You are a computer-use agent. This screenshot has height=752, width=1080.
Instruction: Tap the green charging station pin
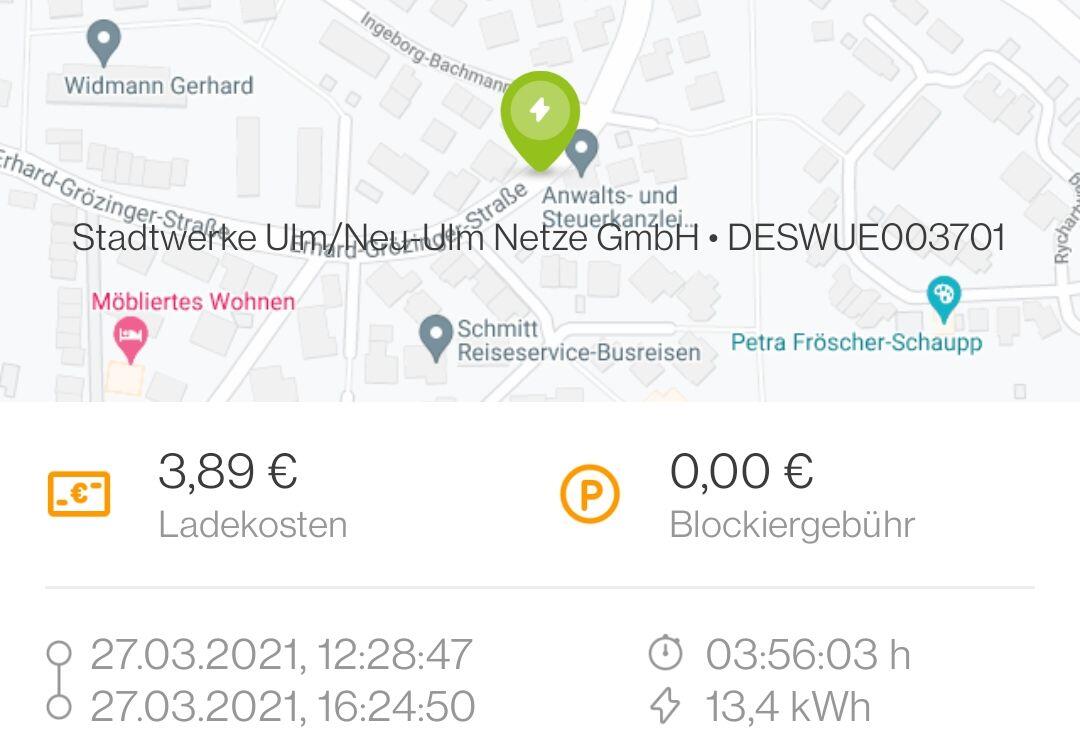540,114
